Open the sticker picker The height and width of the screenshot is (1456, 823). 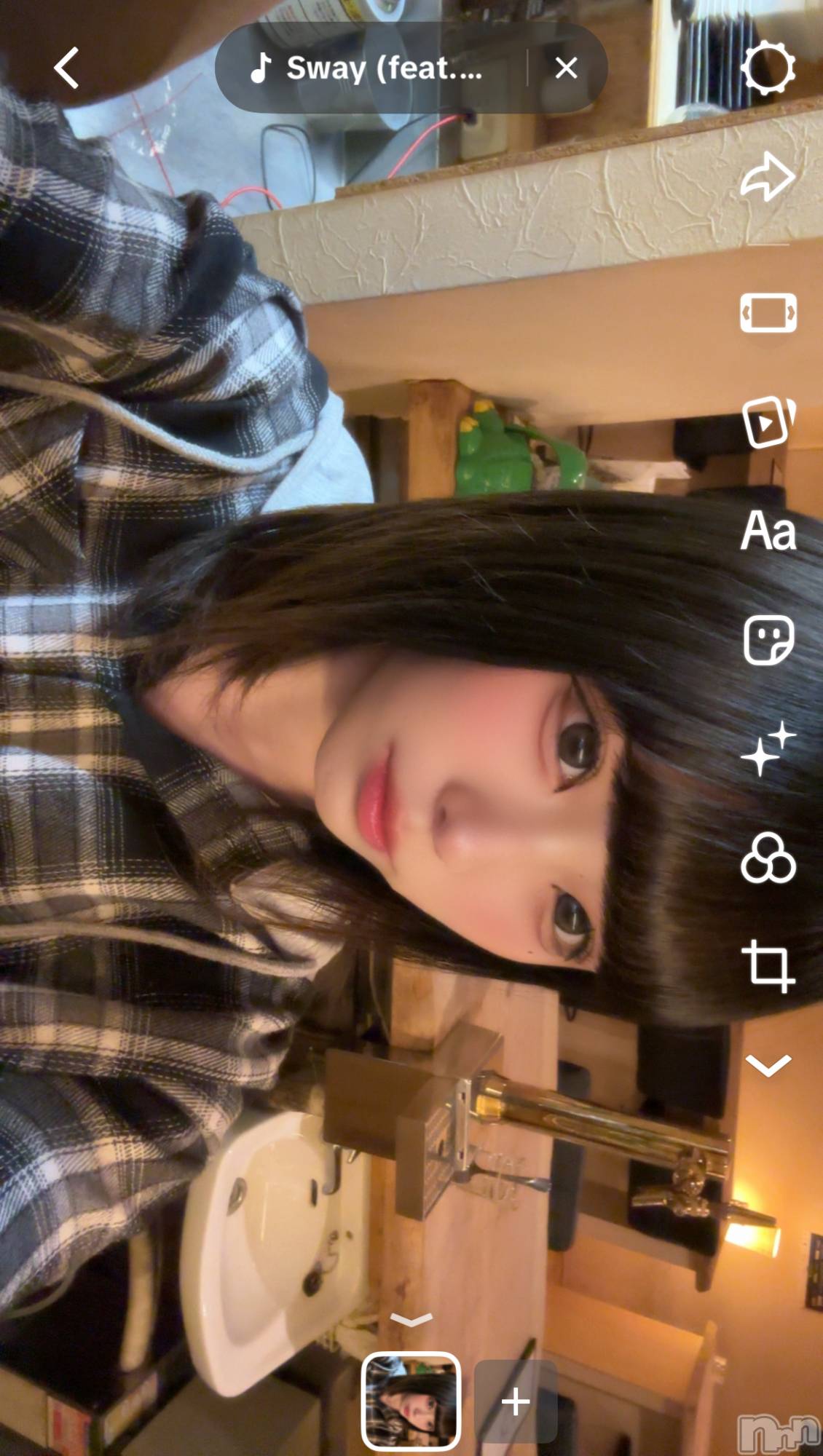pos(768,640)
